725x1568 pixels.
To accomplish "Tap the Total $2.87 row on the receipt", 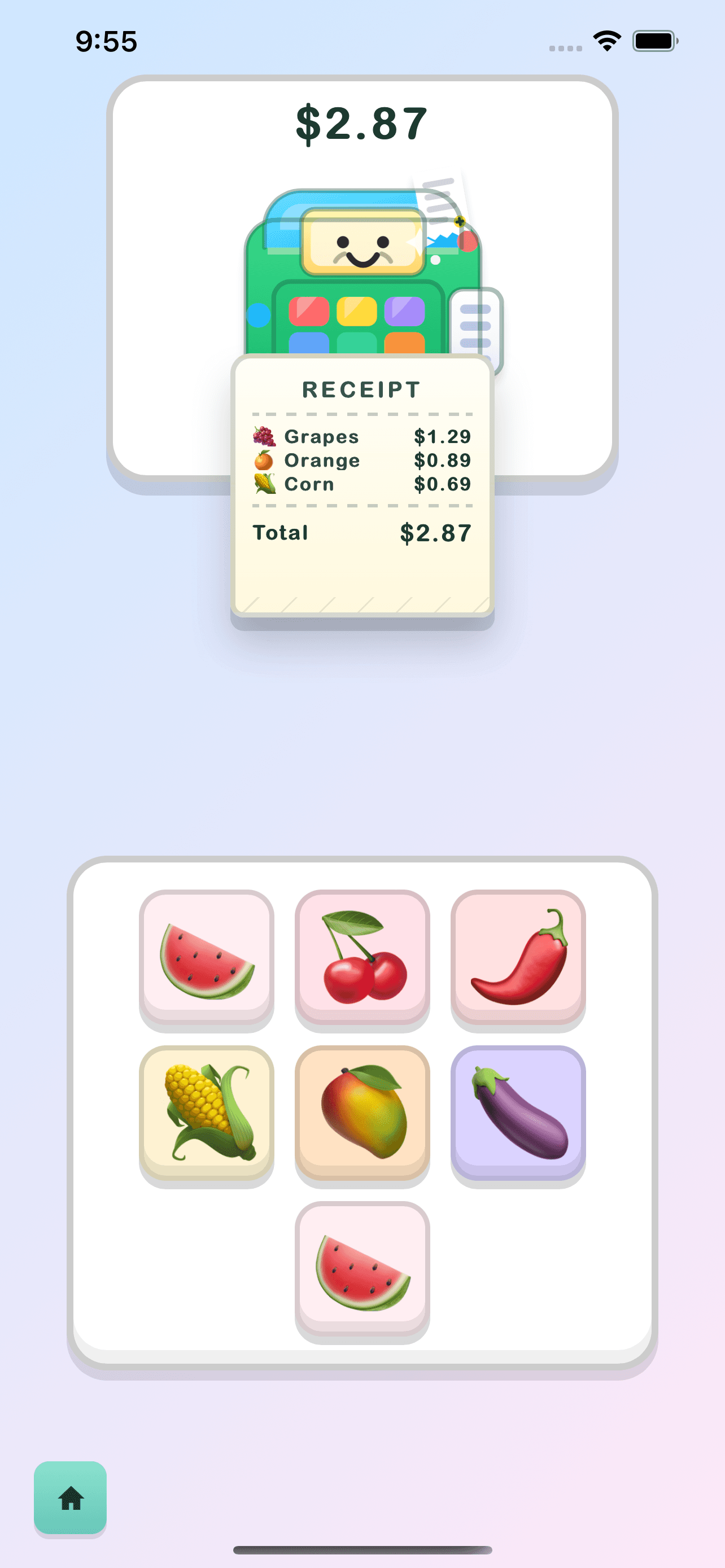I will 361,533.
